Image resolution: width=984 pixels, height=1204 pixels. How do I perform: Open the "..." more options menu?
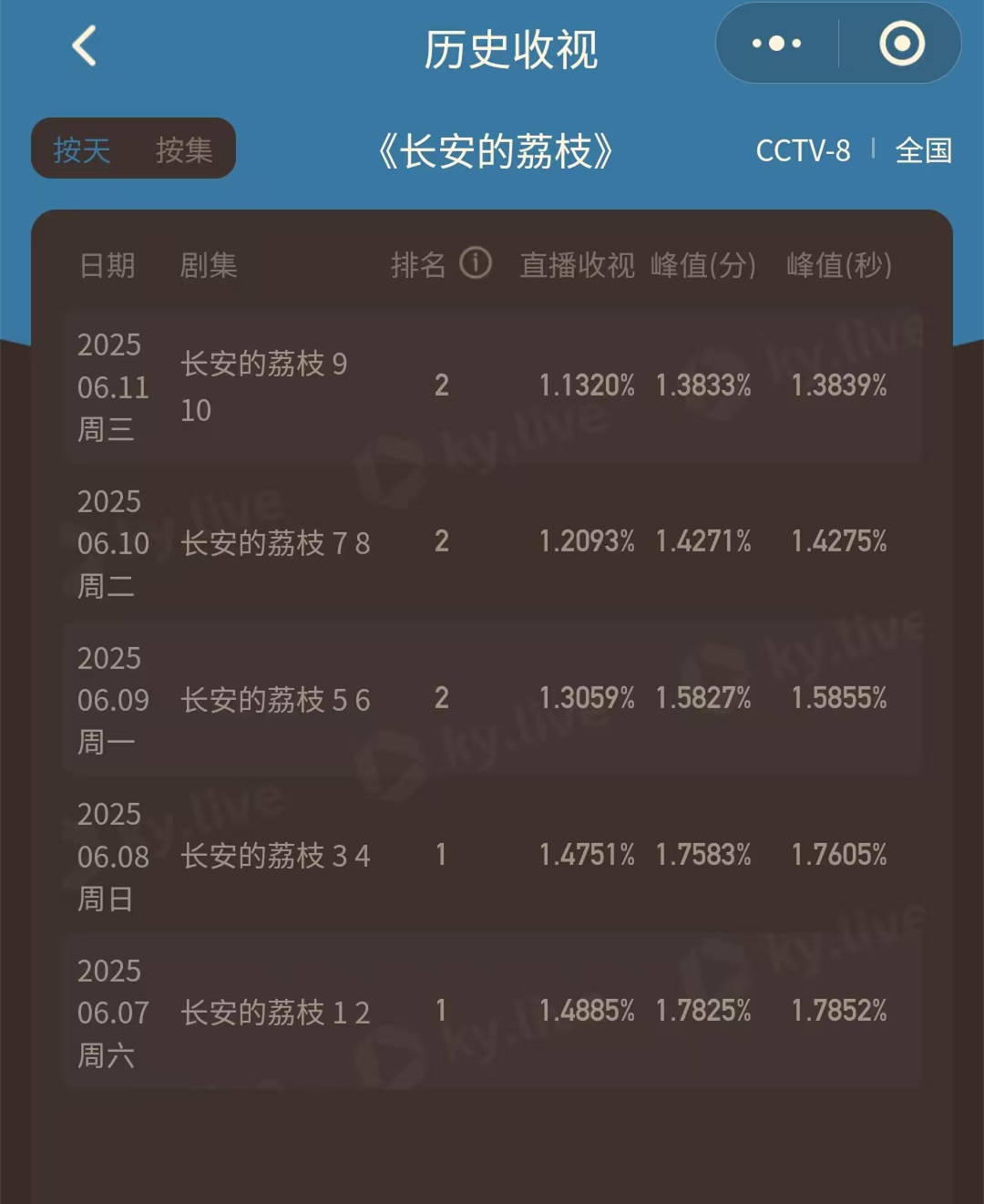tap(775, 43)
